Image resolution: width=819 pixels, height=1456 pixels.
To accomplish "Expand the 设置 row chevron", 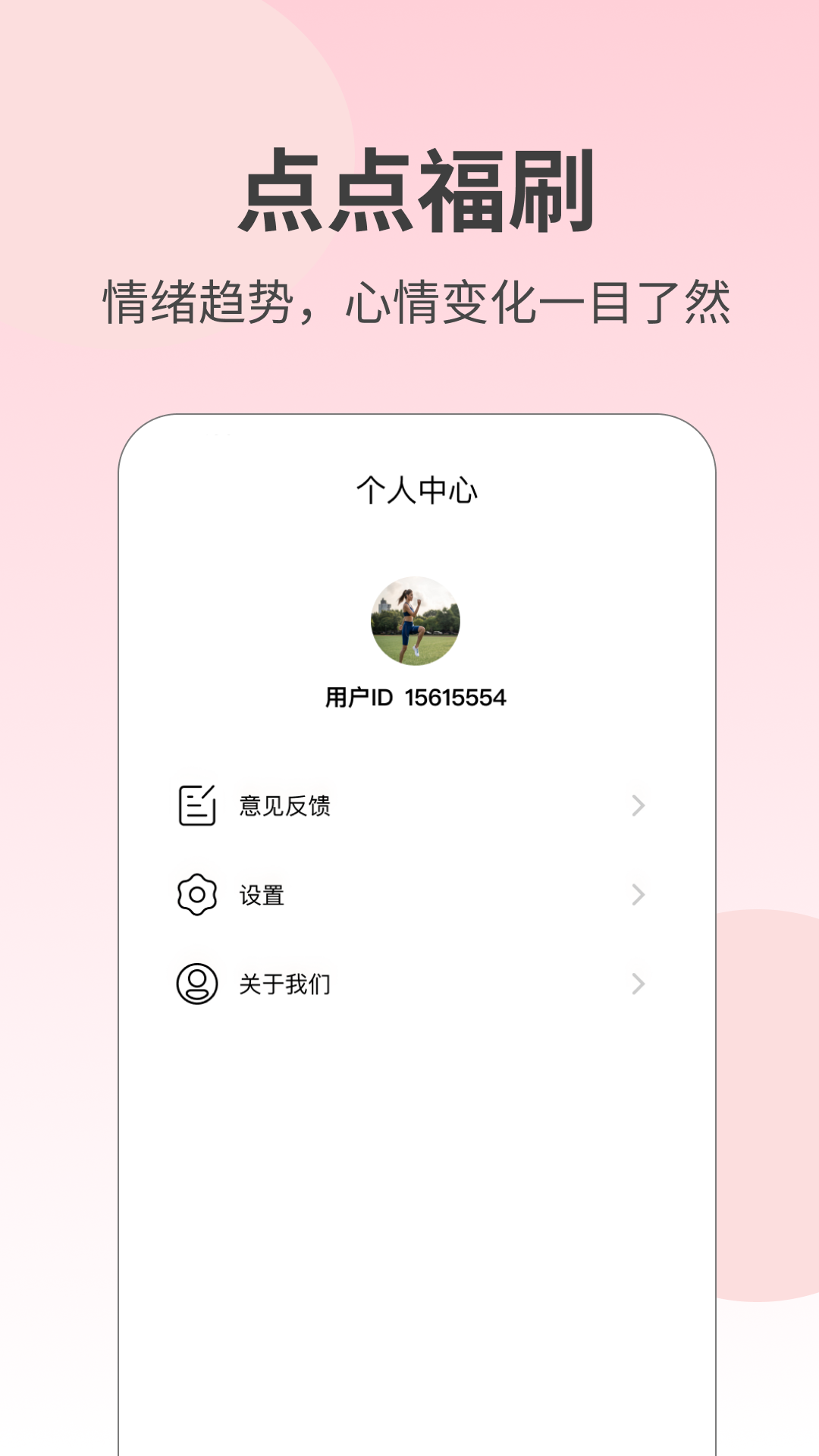I will coord(637,896).
